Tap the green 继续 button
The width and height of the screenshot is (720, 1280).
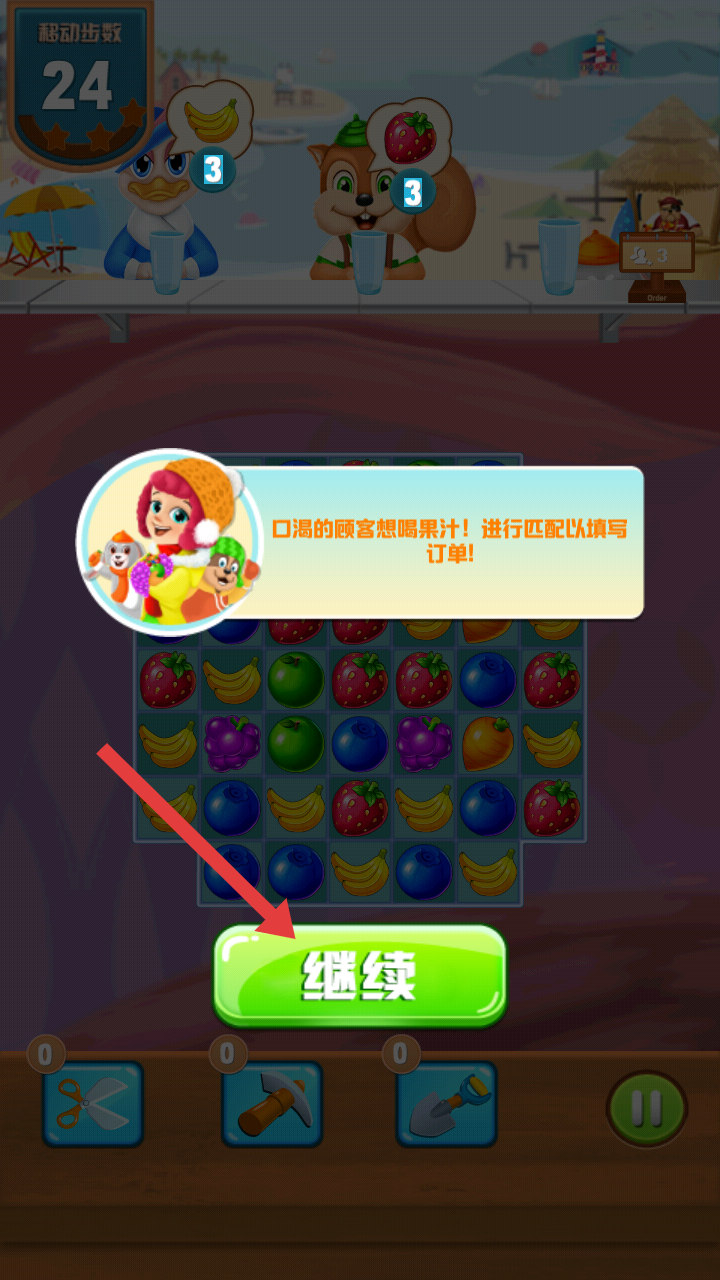click(360, 975)
